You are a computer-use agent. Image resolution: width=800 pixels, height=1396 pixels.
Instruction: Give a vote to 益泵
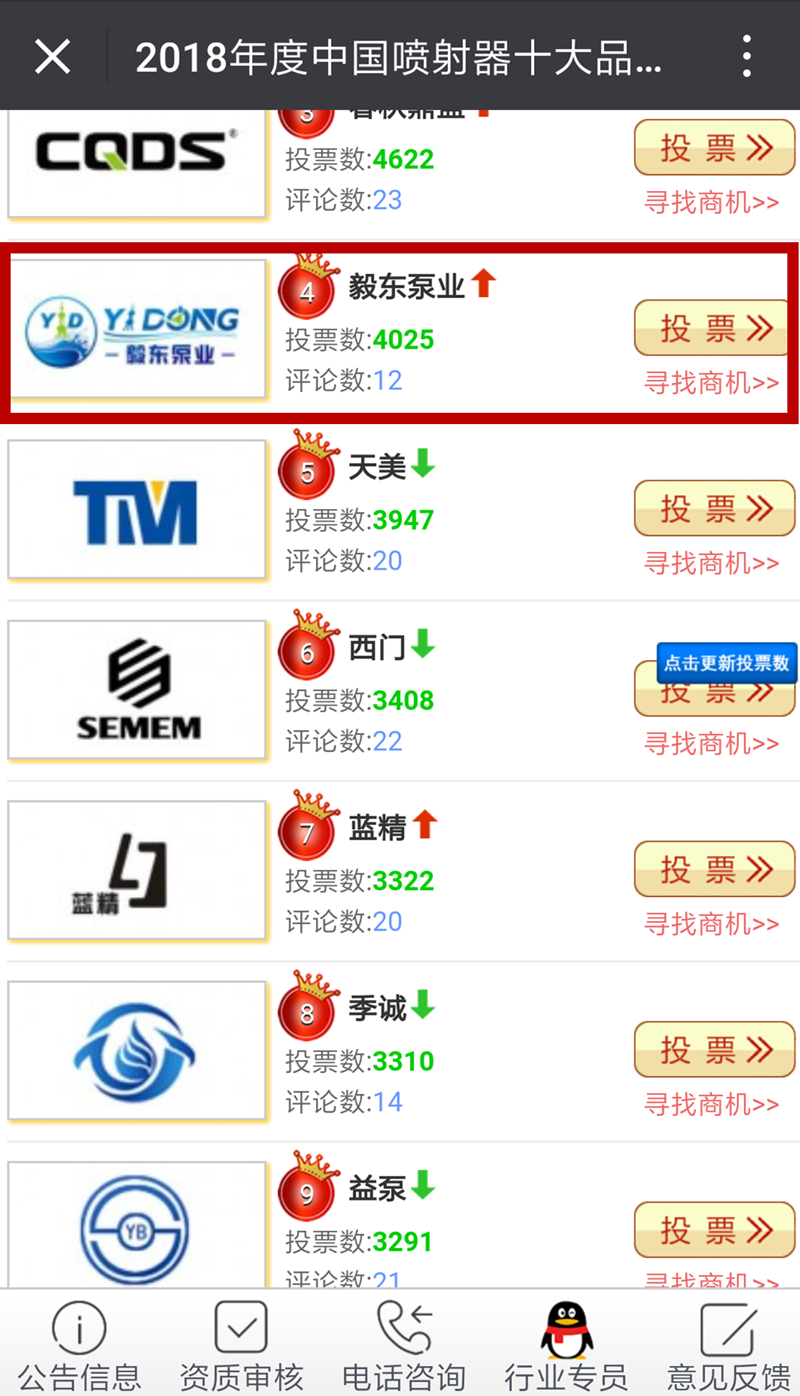coord(714,1230)
